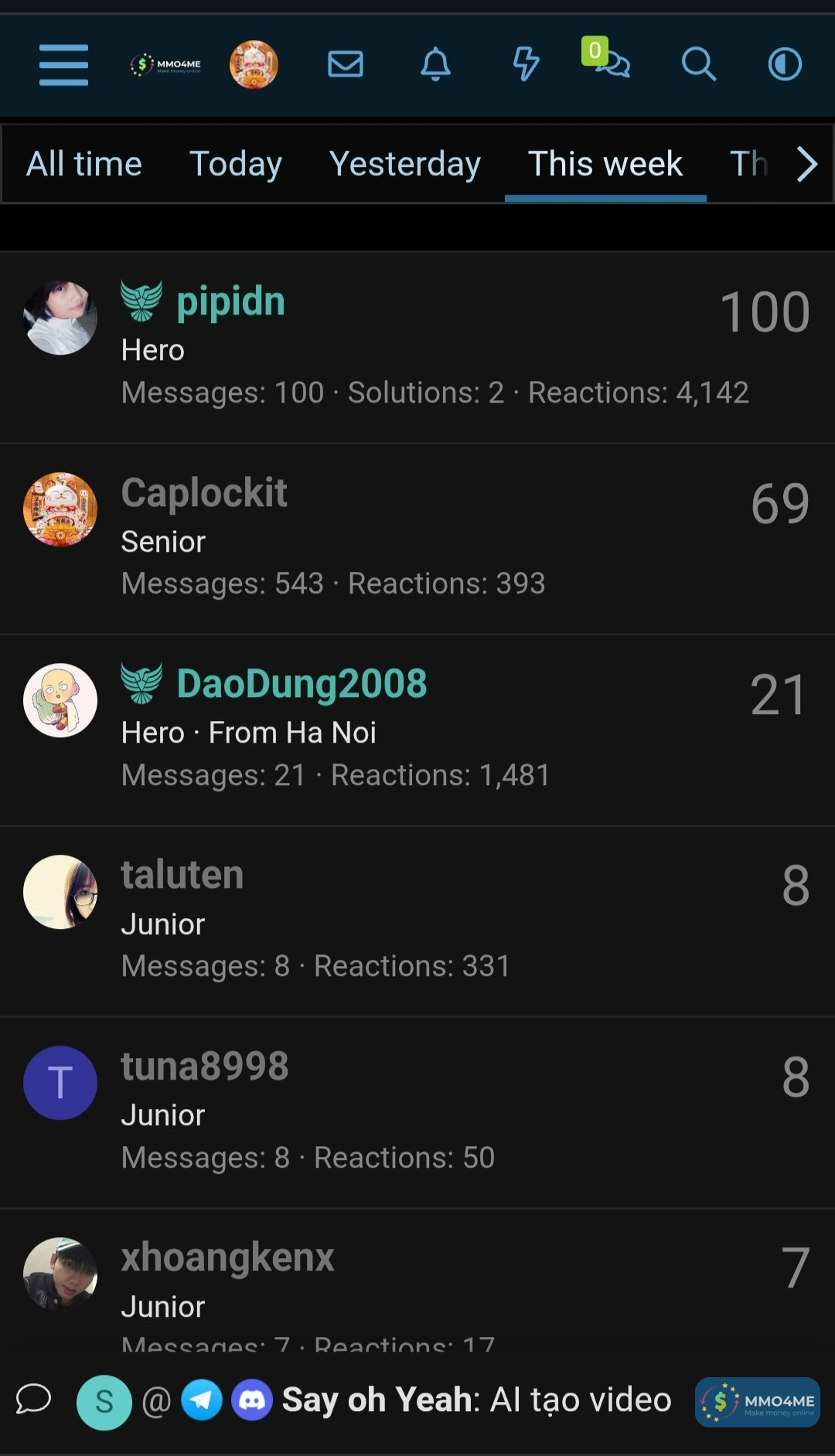Screen dimensions: 835x1456
Task: Open the notifications bell
Action: click(x=435, y=64)
